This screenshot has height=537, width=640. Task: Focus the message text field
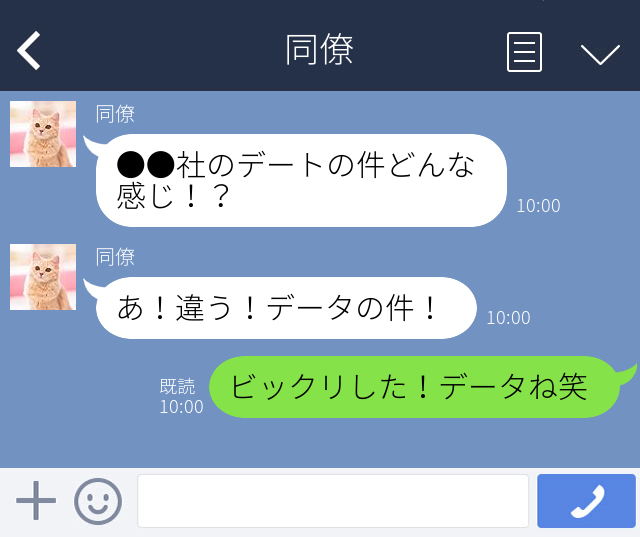332,501
